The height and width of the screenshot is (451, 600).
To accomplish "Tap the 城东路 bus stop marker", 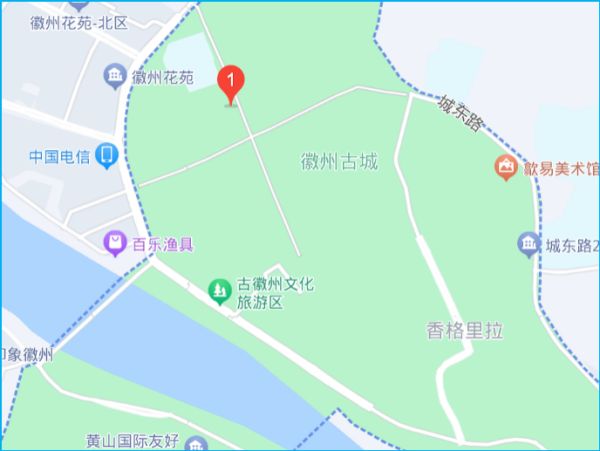I will (528, 243).
